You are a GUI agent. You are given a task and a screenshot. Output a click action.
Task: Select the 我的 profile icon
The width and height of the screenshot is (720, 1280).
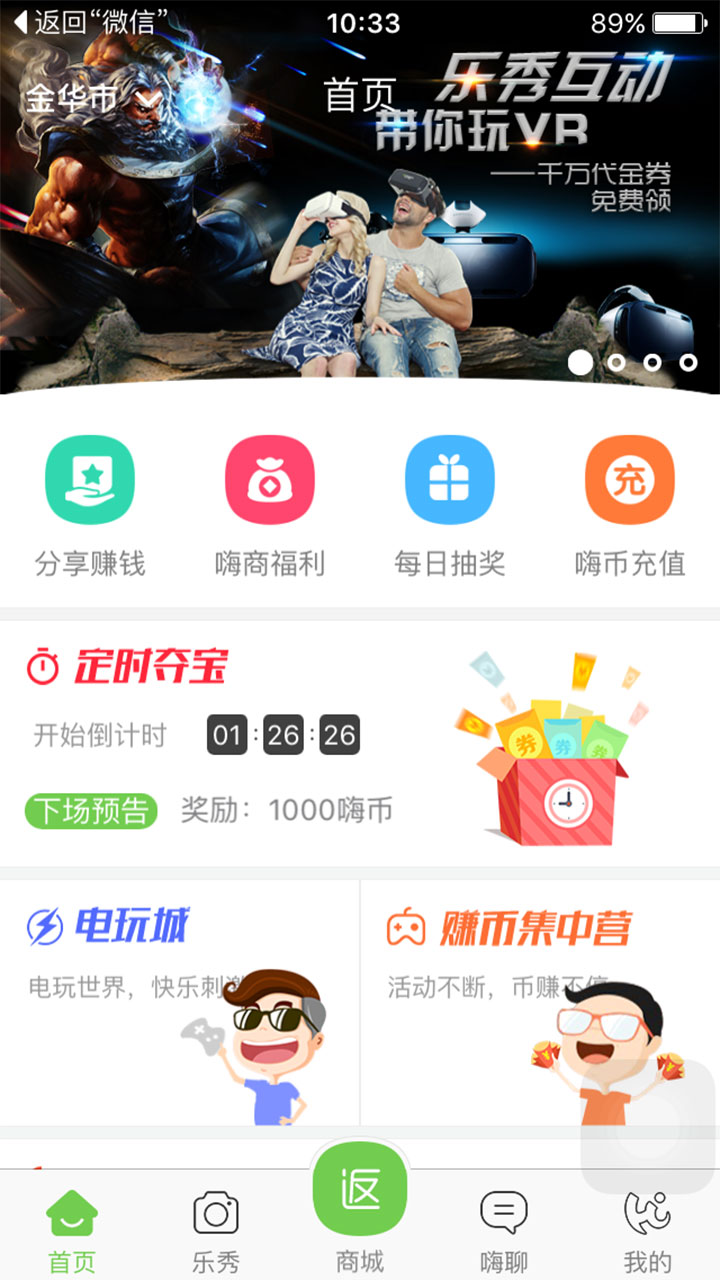(x=648, y=1212)
